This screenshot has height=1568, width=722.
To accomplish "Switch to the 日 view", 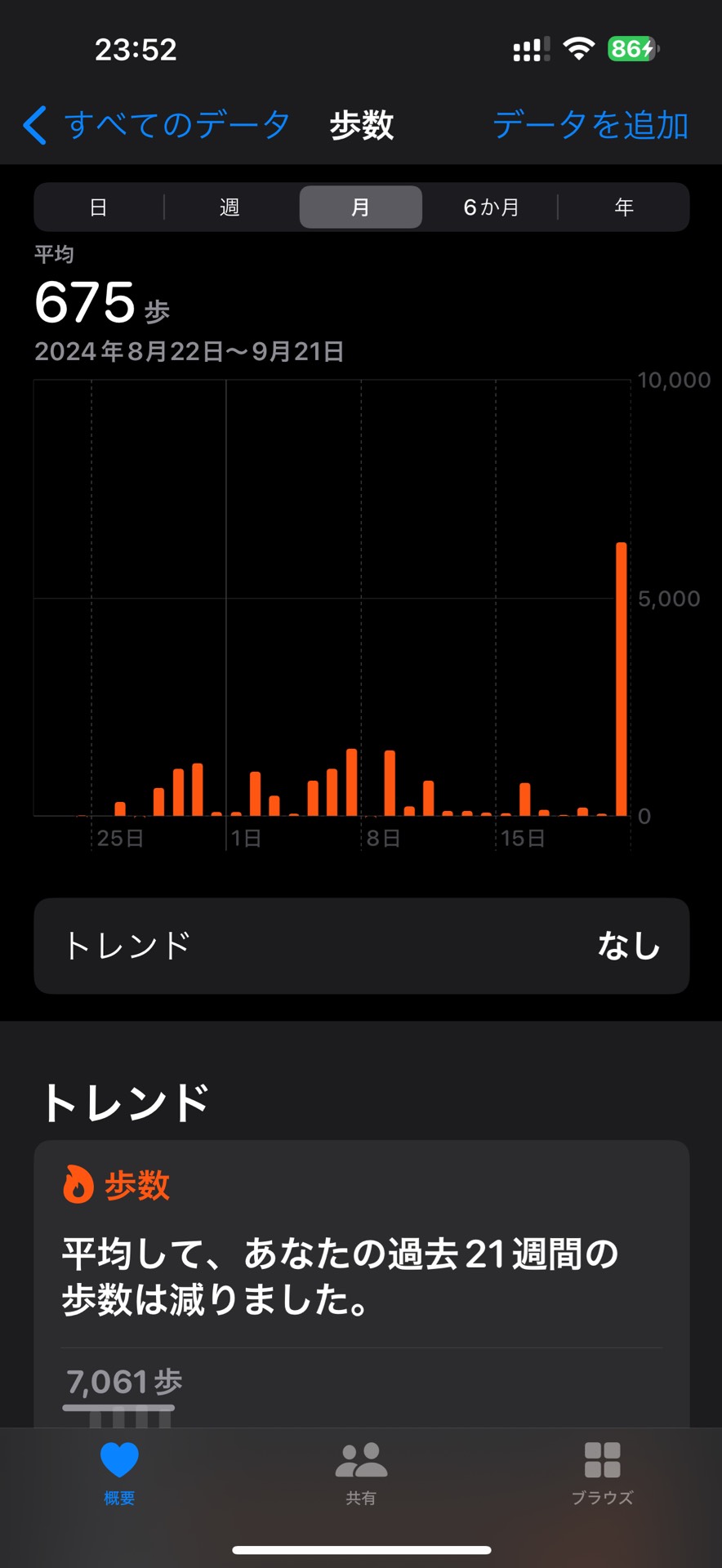I will click(x=99, y=207).
